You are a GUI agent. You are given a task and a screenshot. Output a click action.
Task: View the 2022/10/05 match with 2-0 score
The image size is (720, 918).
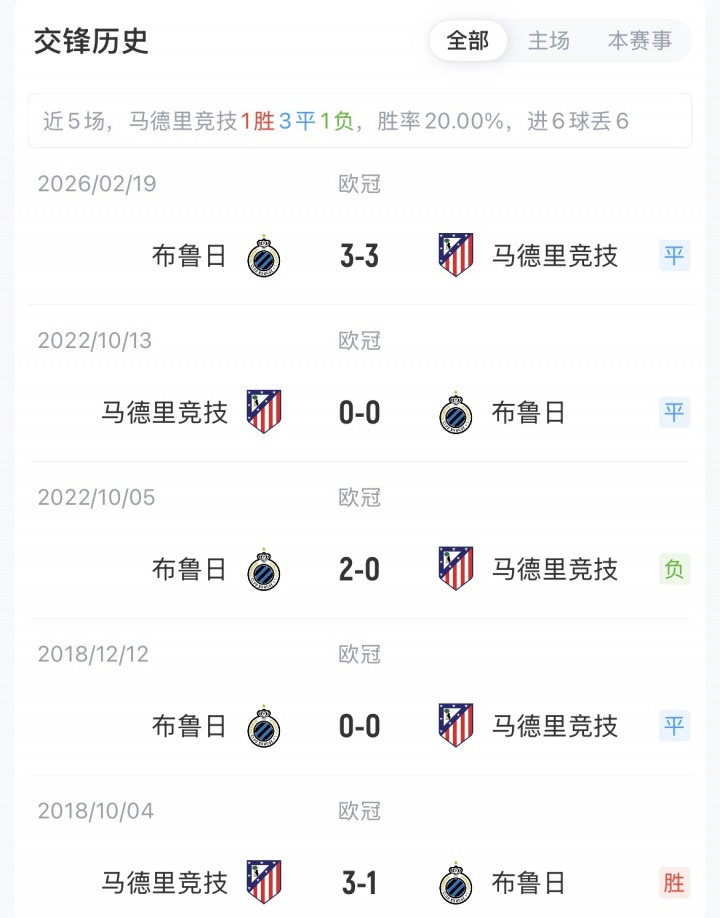point(360,569)
